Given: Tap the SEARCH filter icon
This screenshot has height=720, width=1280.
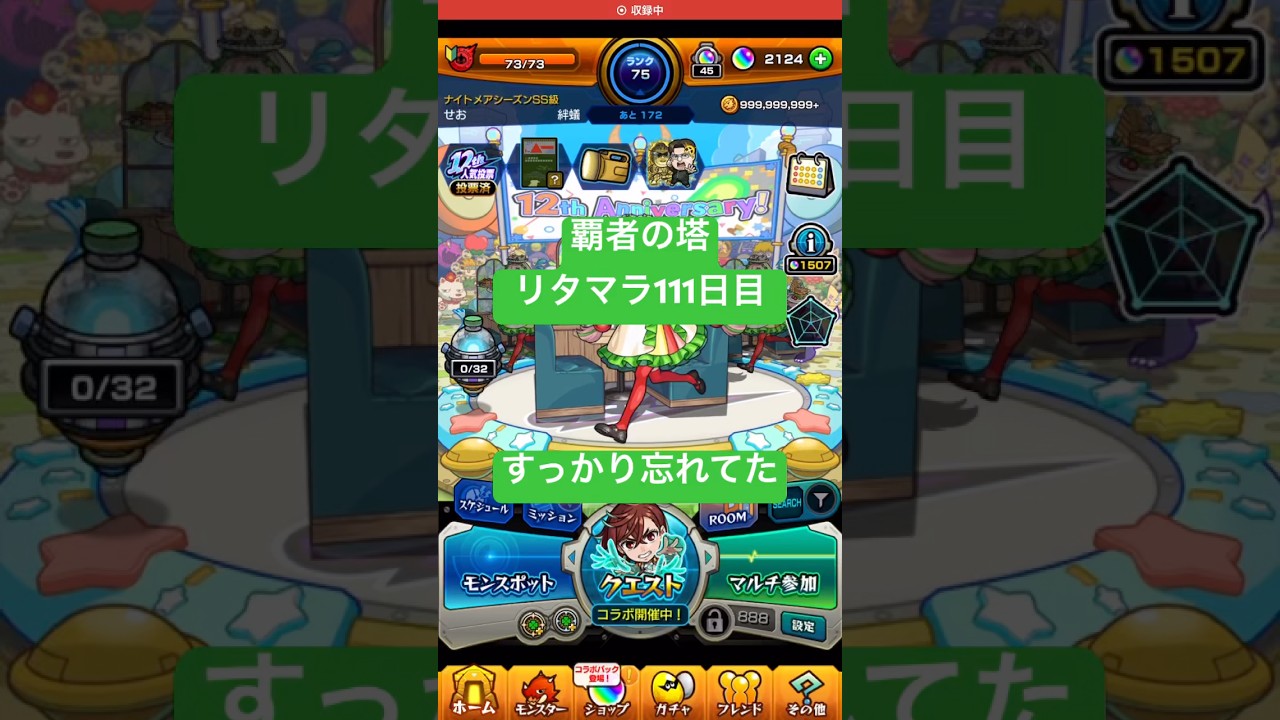Looking at the screenshot, I should tap(819, 499).
